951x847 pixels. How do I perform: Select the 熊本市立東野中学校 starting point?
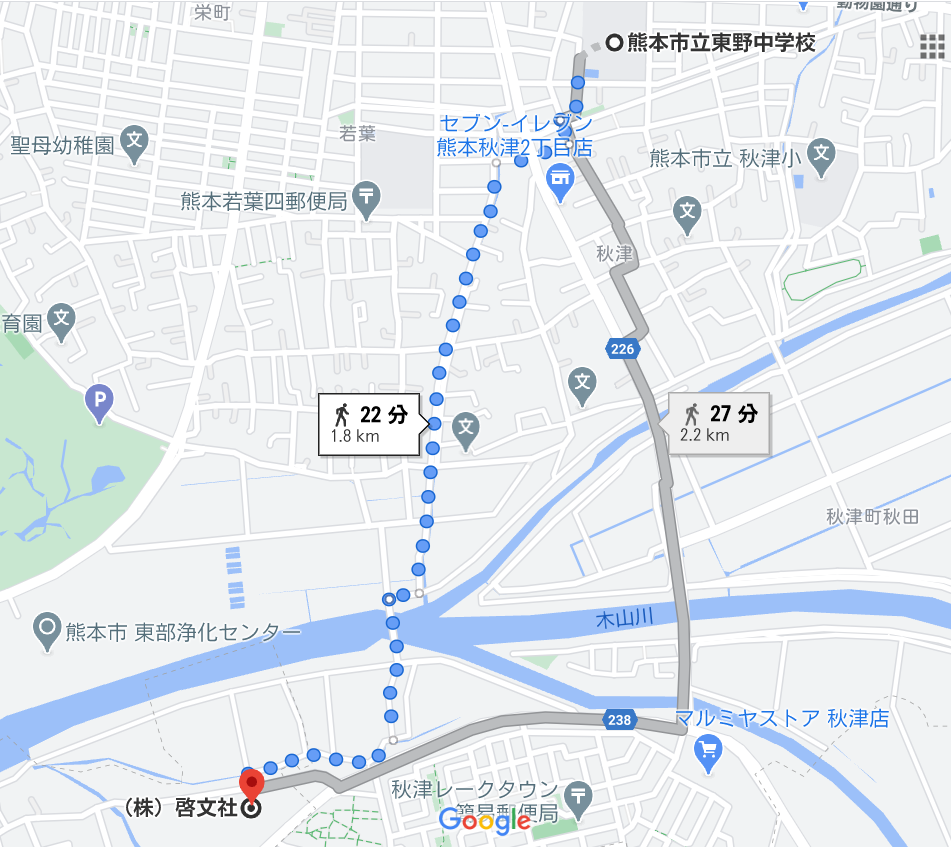click(x=613, y=43)
